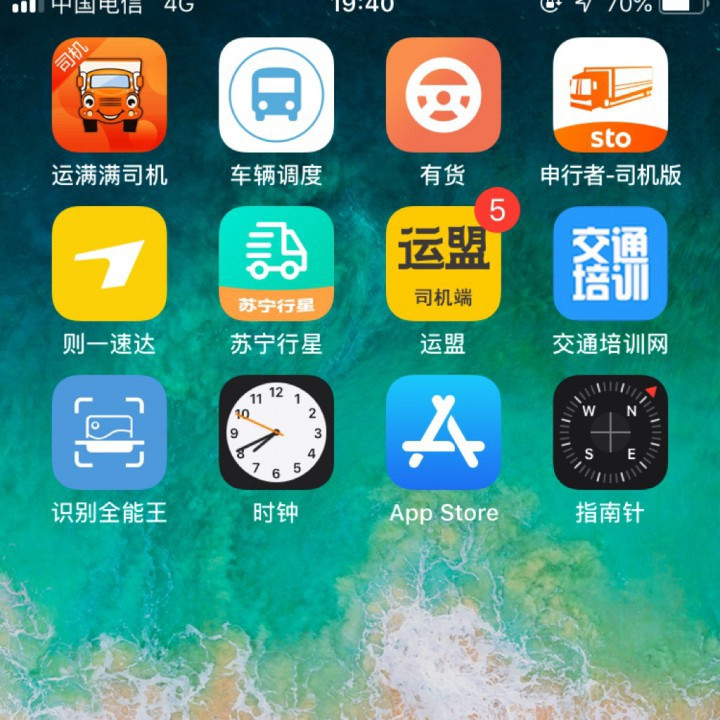Launch the 苏宁行星 app
The width and height of the screenshot is (720, 720).
tap(276, 264)
